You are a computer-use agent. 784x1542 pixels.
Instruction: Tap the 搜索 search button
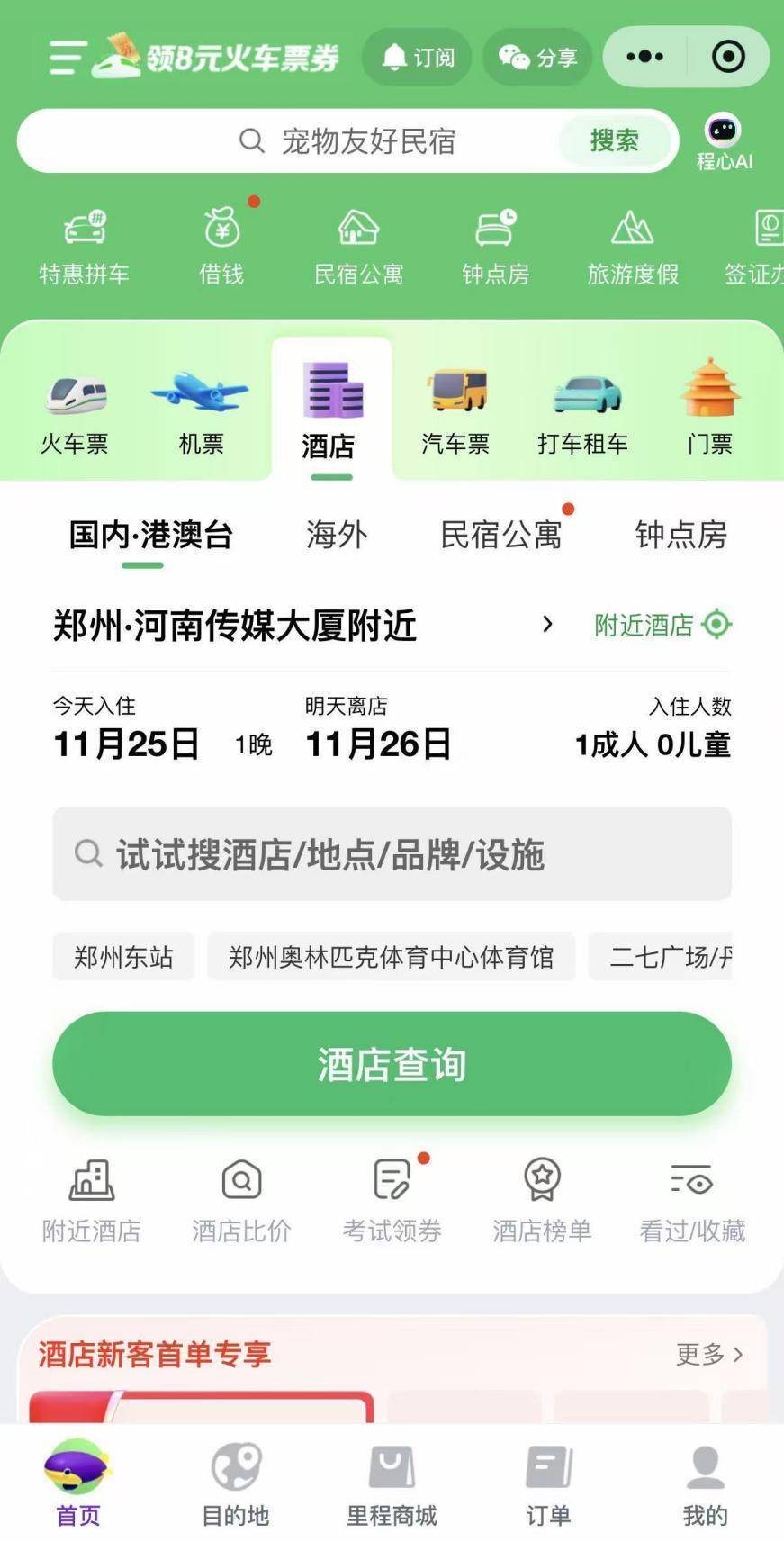point(614,140)
